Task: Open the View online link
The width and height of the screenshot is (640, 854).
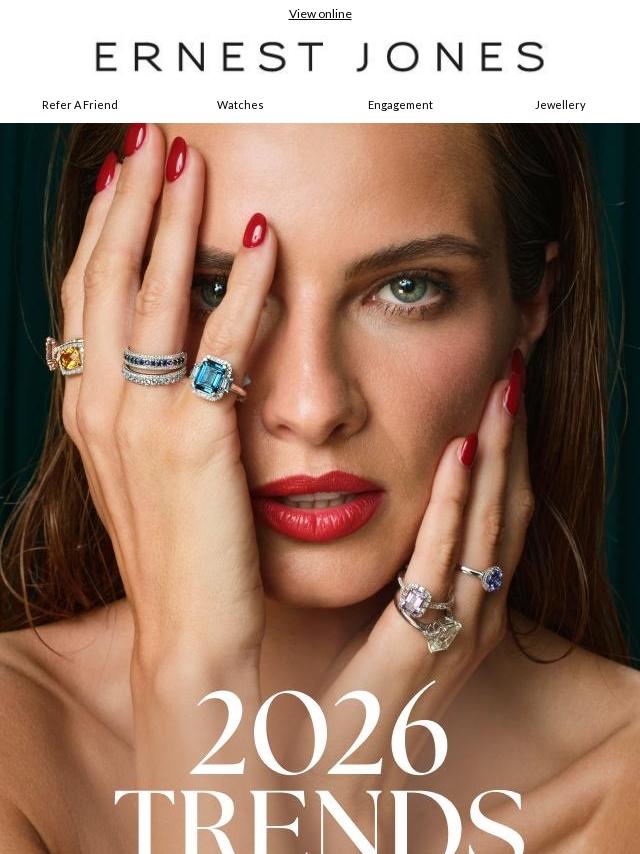Action: click(320, 14)
